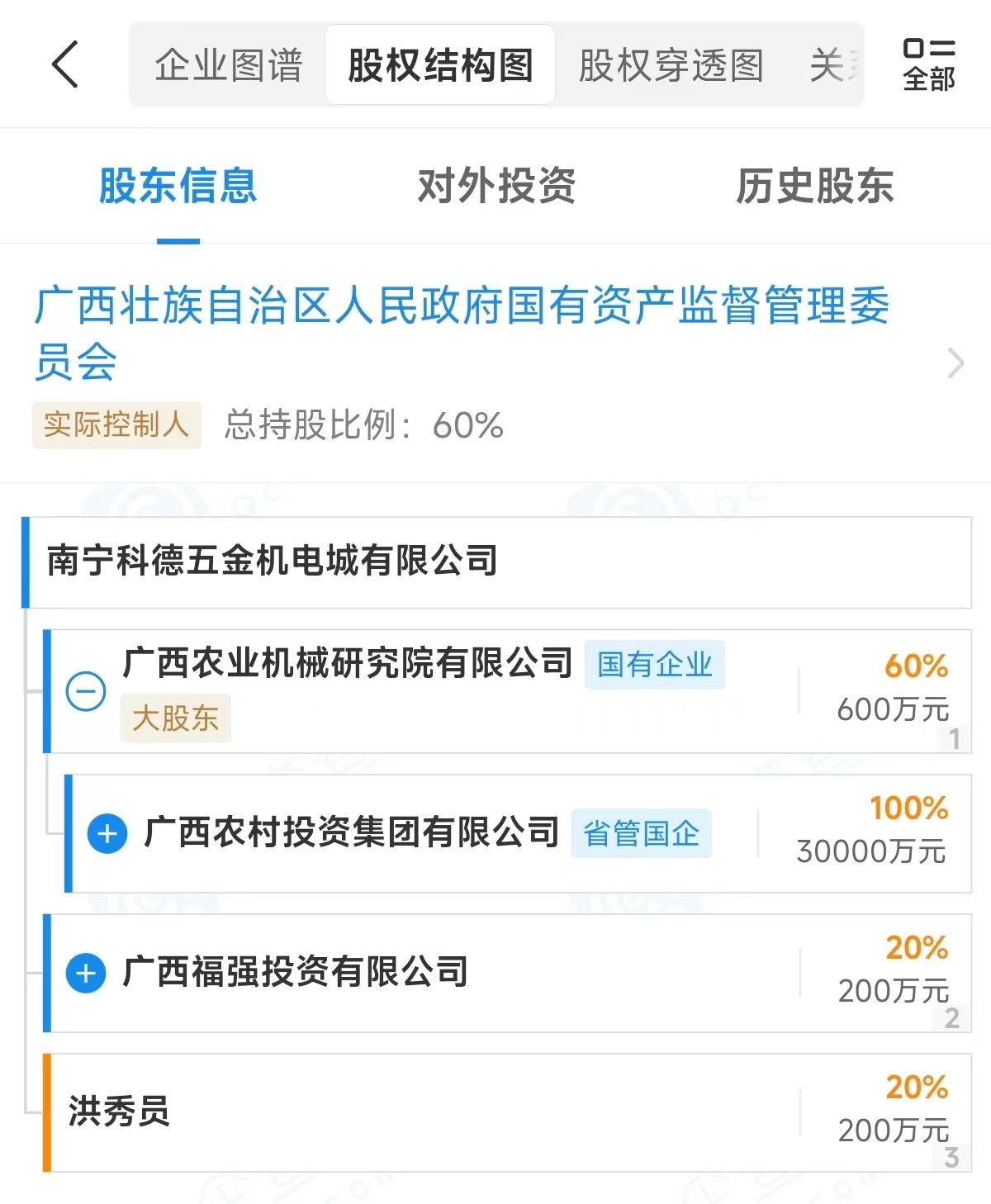
Task: Open 广西壮族自治区人民政府国有资产监督管理委员会 details
Action: [x=462, y=333]
